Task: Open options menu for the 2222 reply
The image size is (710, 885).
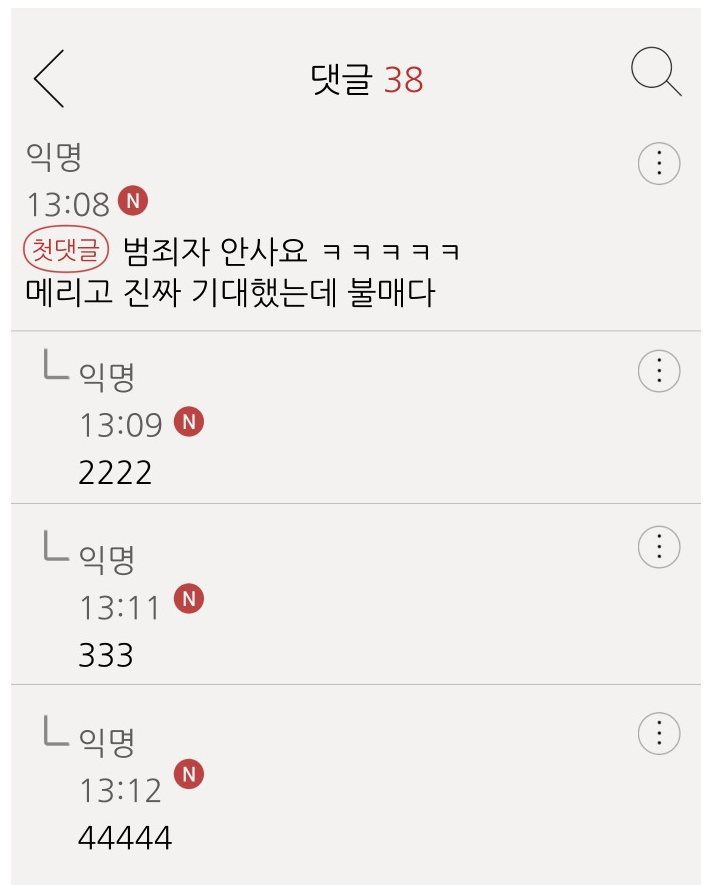Action: pyautogui.click(x=658, y=371)
